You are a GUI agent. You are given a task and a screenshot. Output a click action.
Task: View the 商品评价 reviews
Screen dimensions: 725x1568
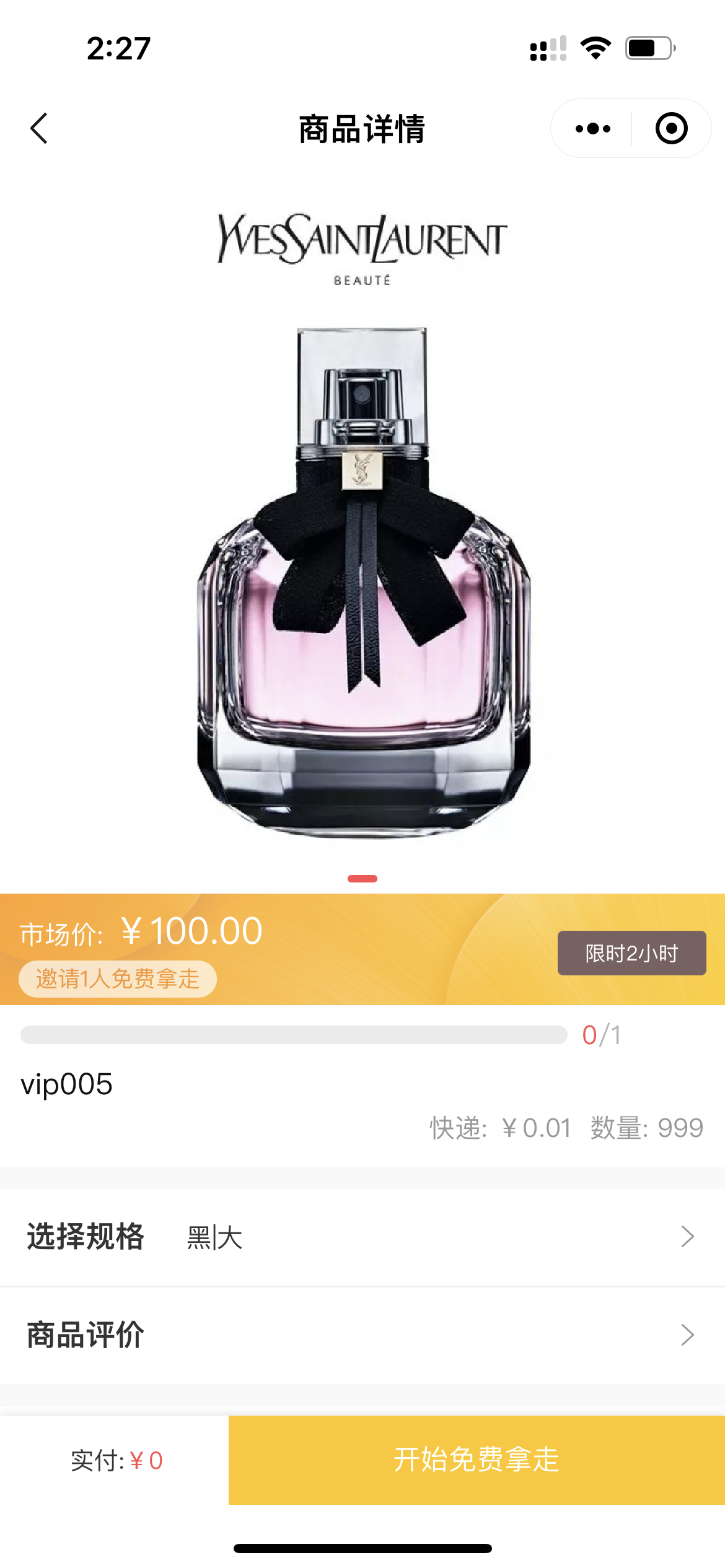pos(362,1335)
